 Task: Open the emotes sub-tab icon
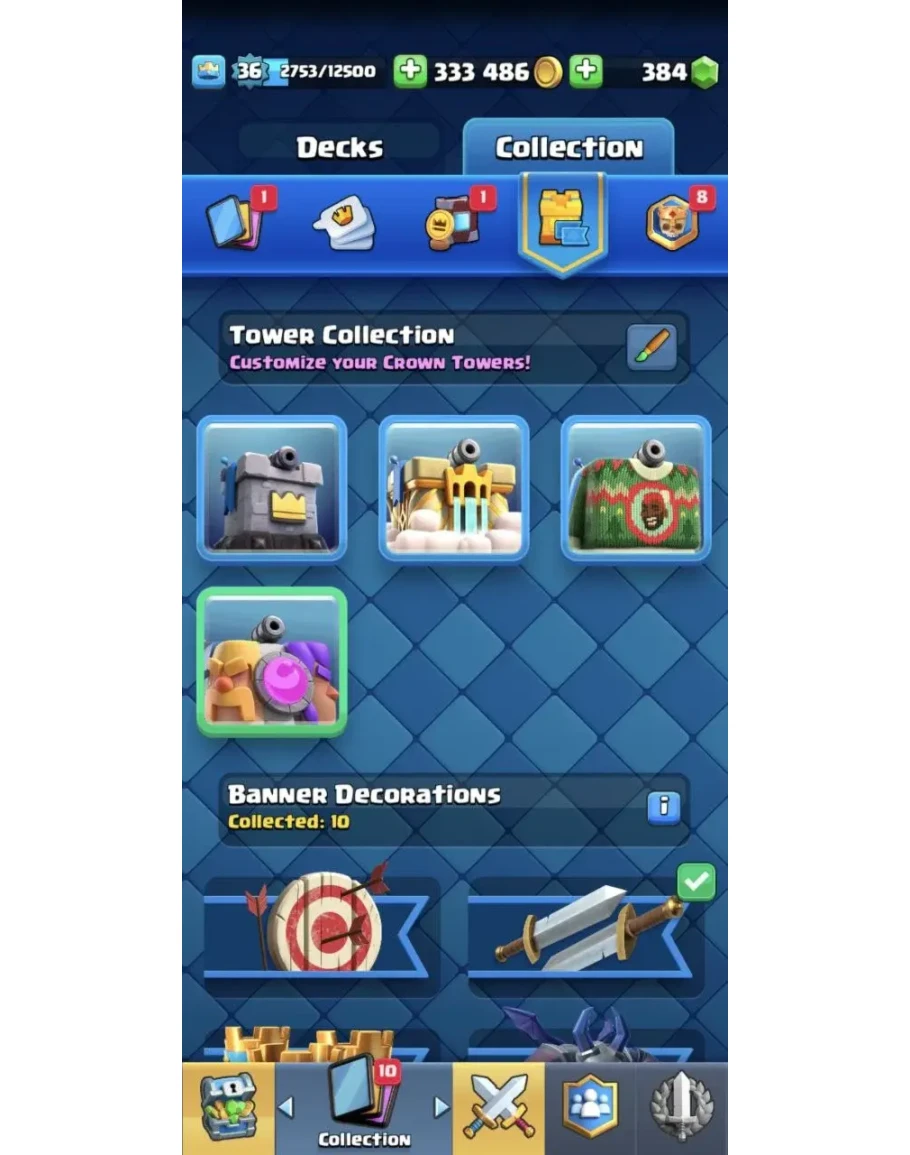(345, 223)
